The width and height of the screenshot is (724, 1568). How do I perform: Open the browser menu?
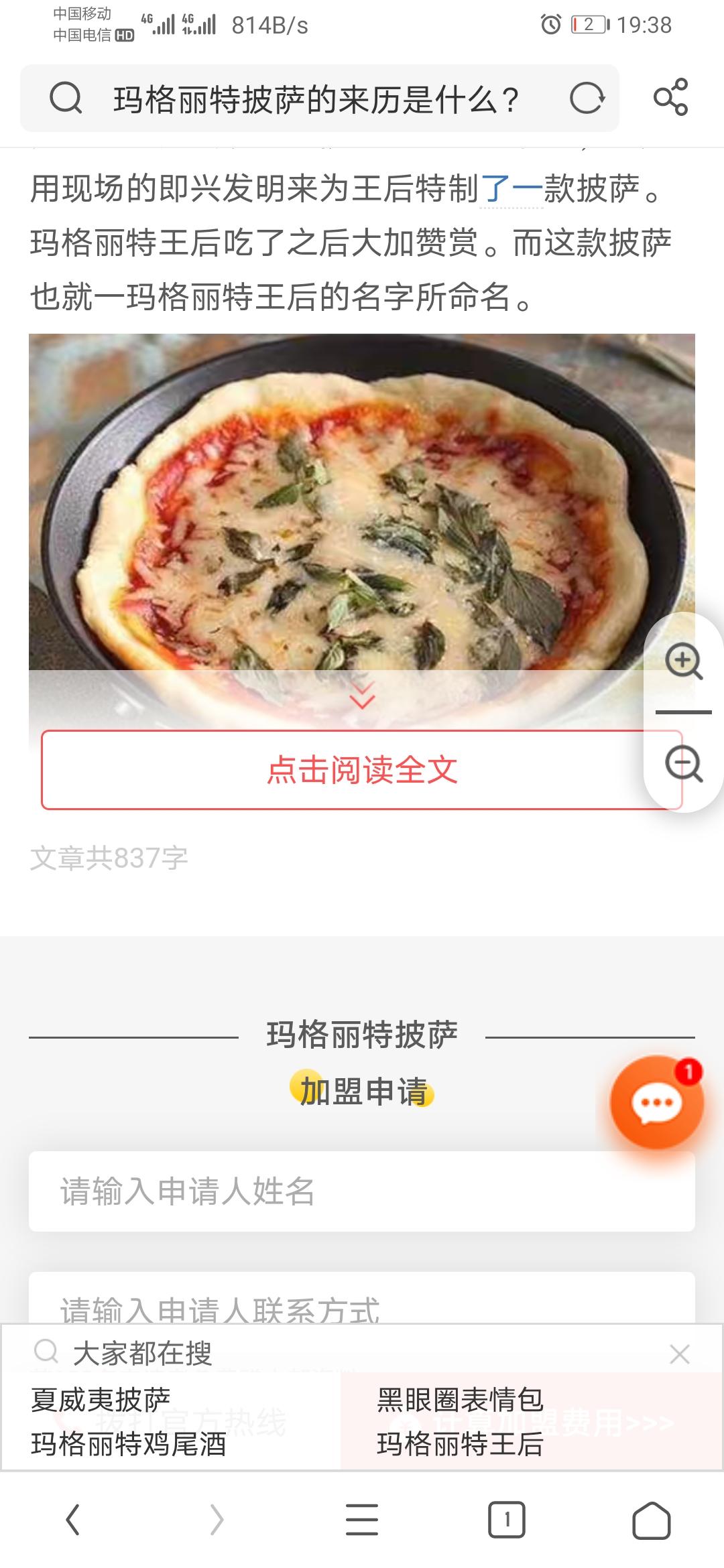tap(362, 1519)
